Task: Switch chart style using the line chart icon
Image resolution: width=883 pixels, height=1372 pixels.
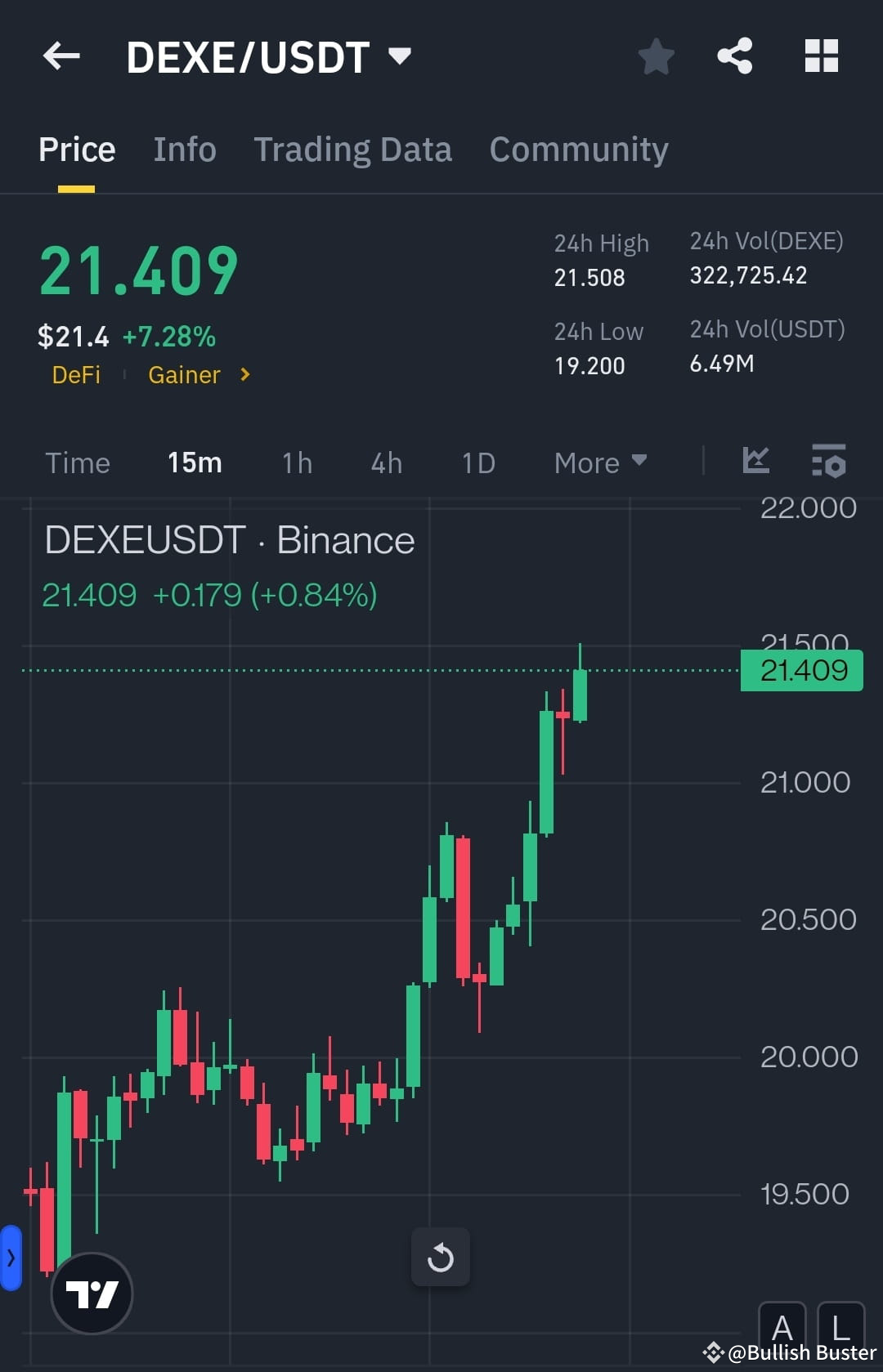Action: [756, 462]
